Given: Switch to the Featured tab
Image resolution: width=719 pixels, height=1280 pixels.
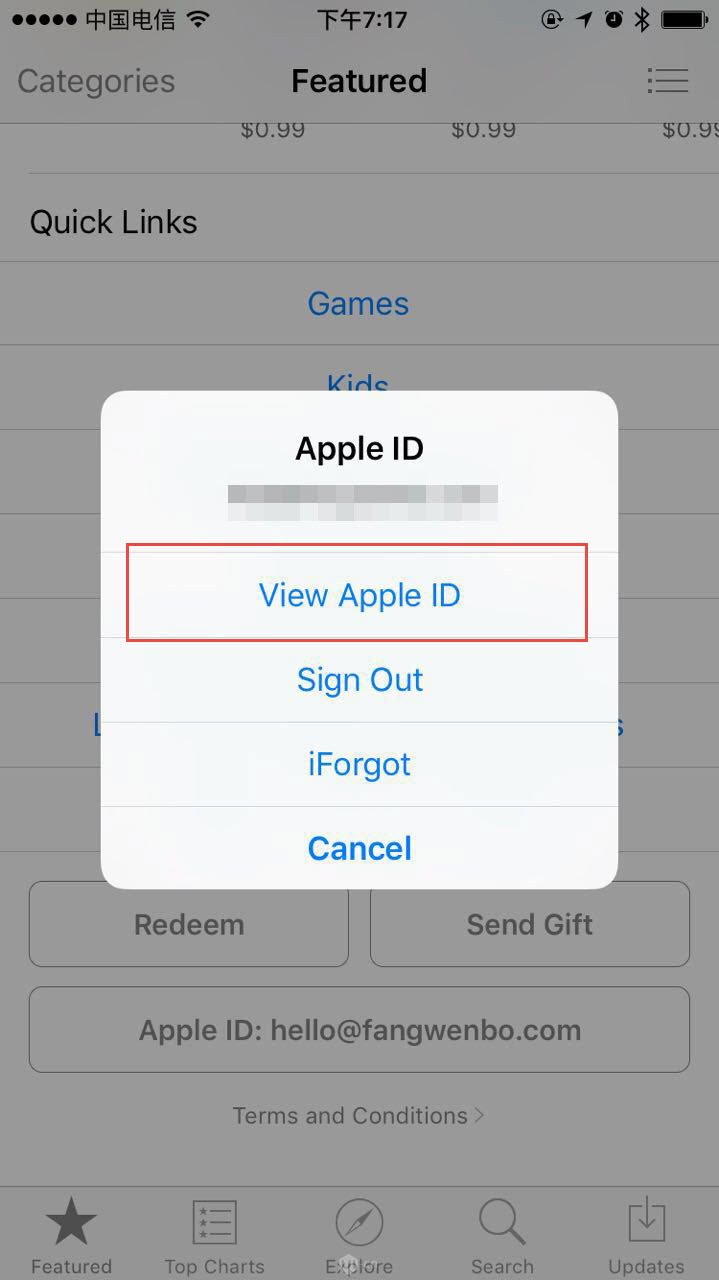Looking at the screenshot, I should point(71,1237).
